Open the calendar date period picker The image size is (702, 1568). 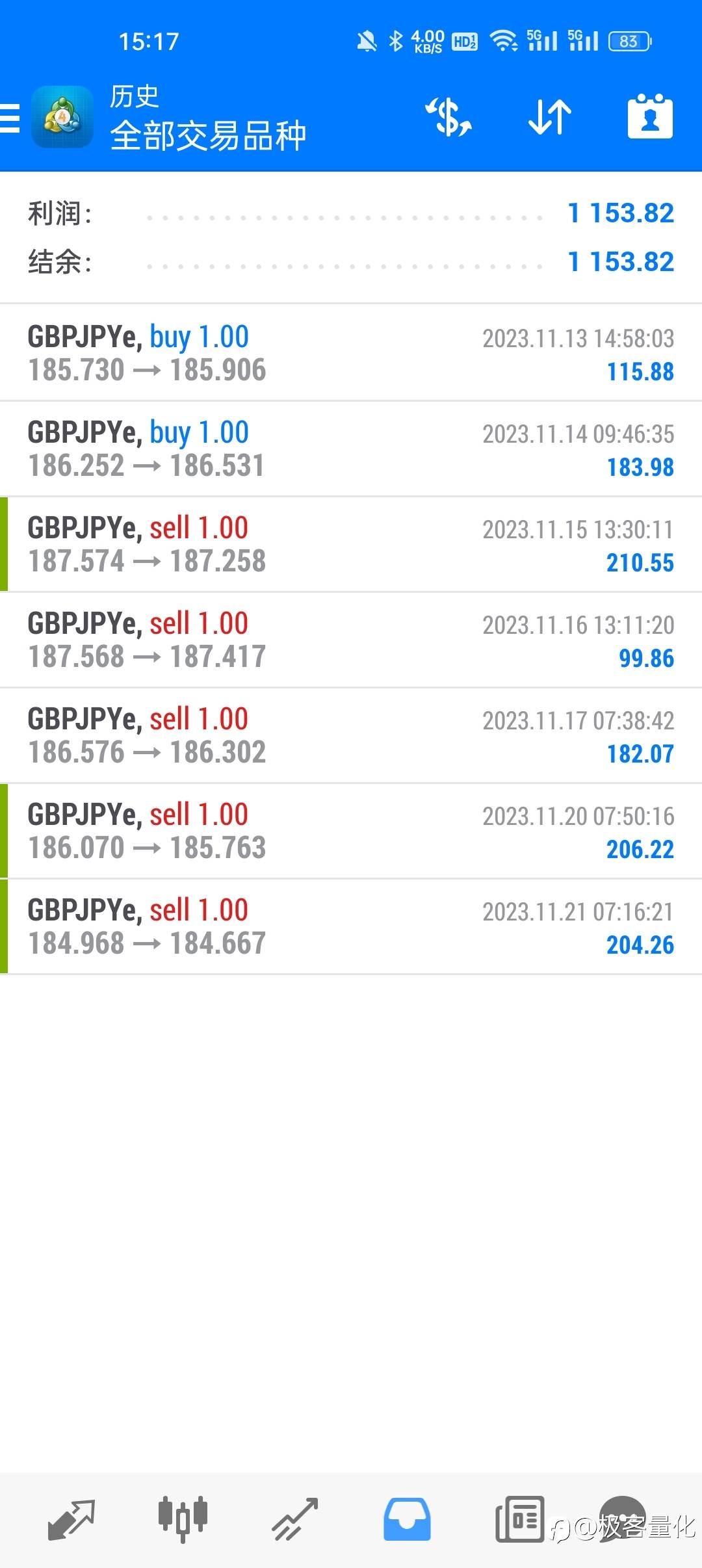coord(650,116)
